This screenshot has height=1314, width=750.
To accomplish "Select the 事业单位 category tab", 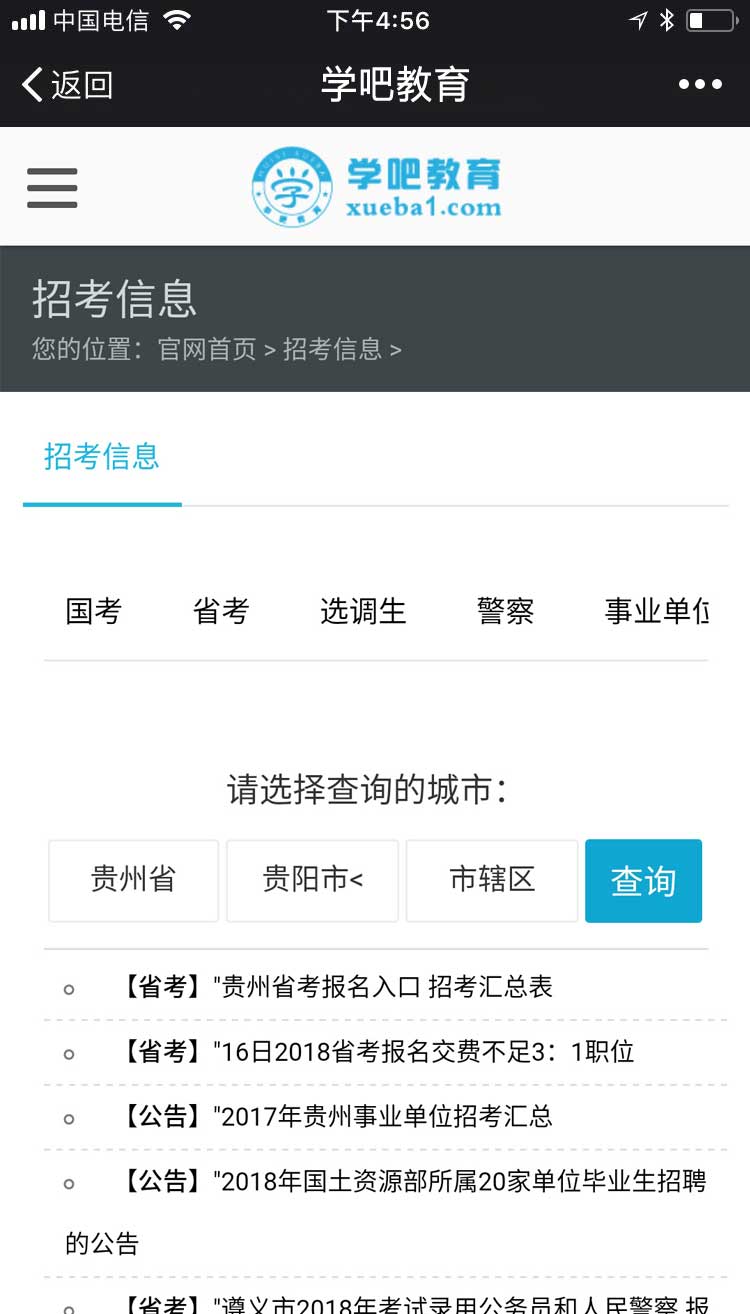I will click(656, 611).
